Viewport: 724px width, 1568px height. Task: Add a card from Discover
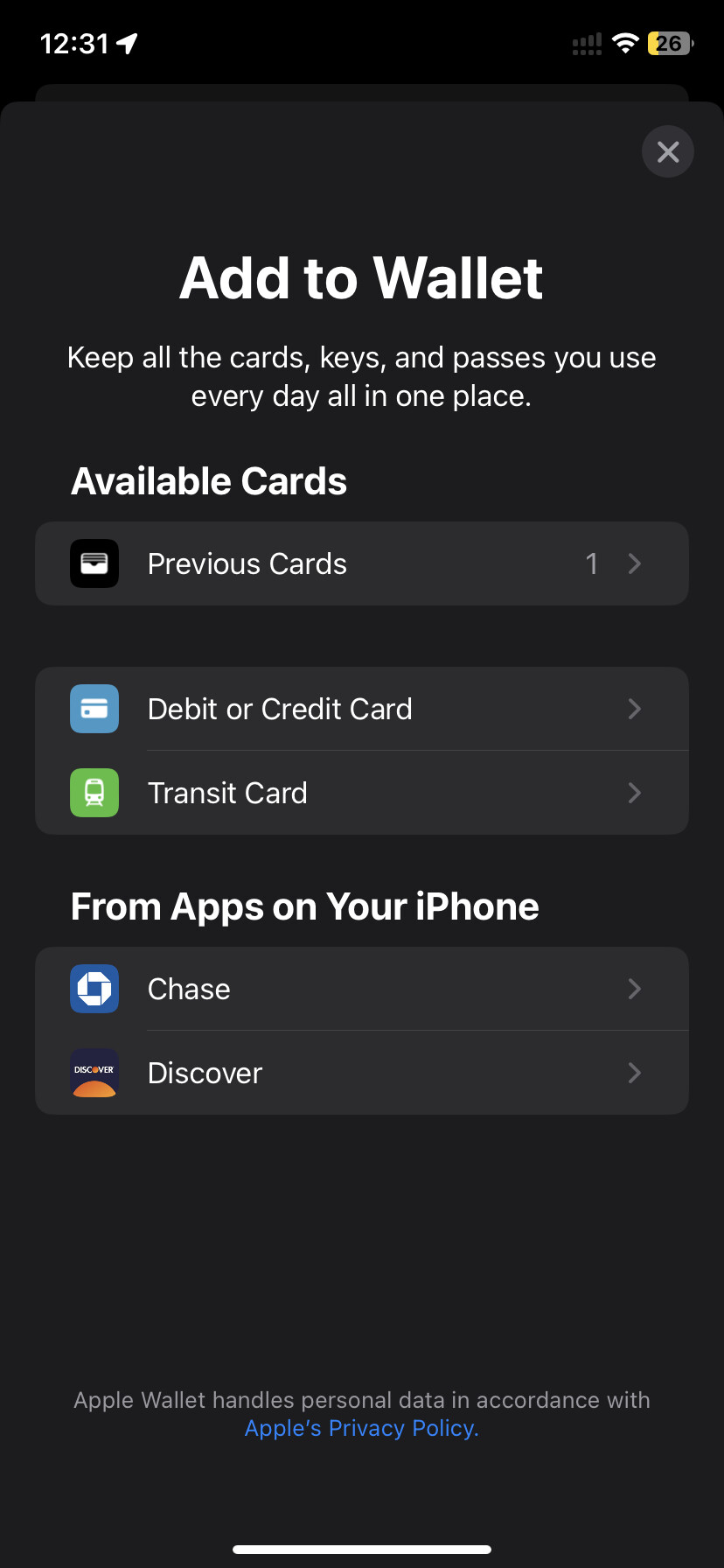point(361,1073)
